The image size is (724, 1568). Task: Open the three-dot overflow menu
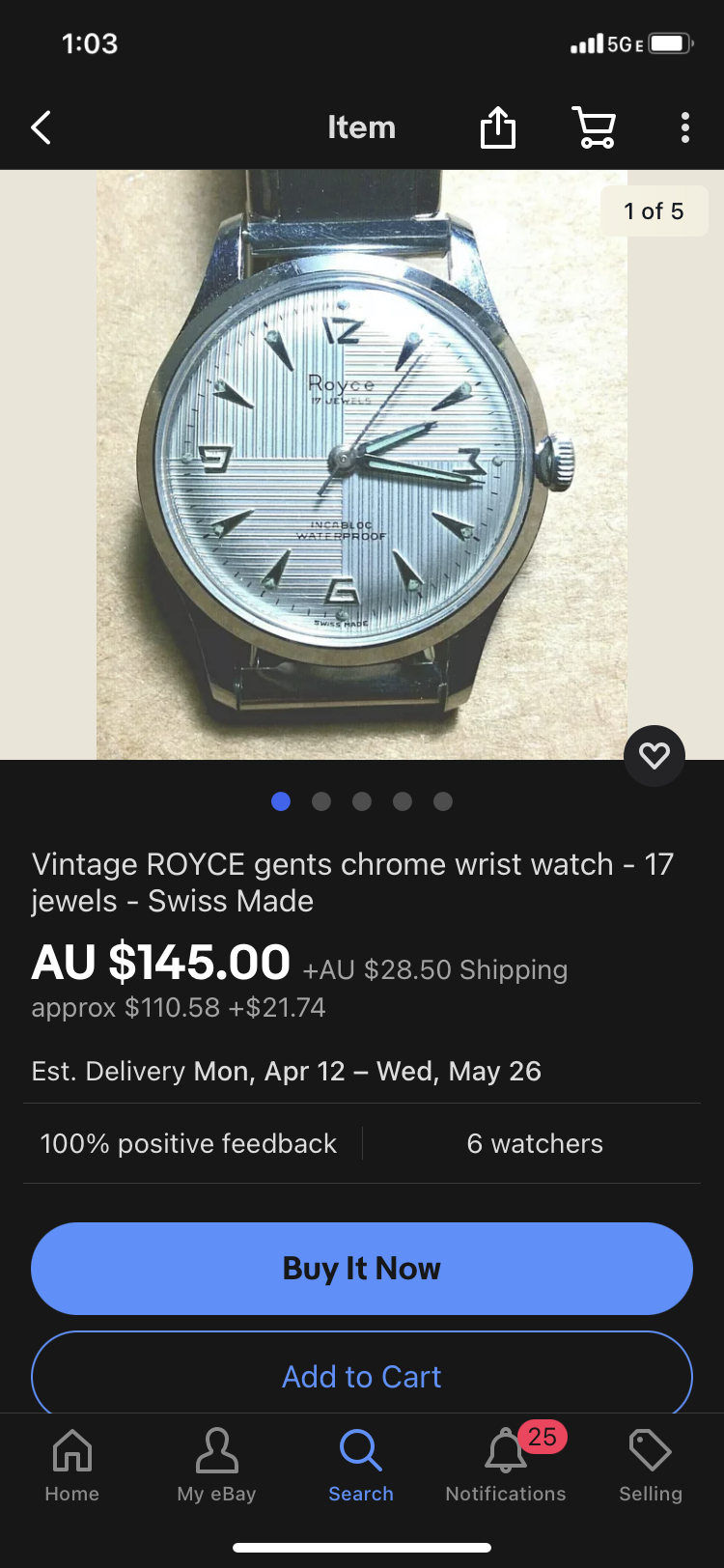(x=684, y=127)
